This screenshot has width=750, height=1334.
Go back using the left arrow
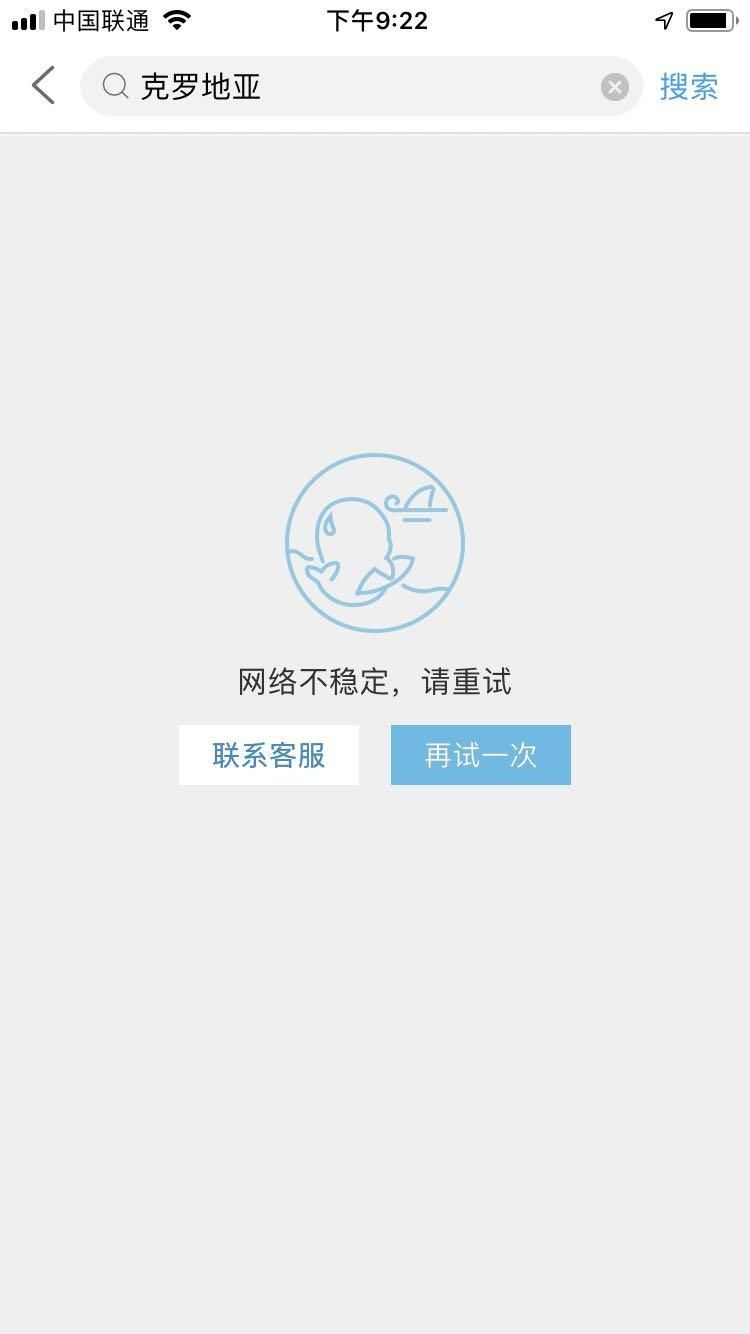[x=43, y=86]
